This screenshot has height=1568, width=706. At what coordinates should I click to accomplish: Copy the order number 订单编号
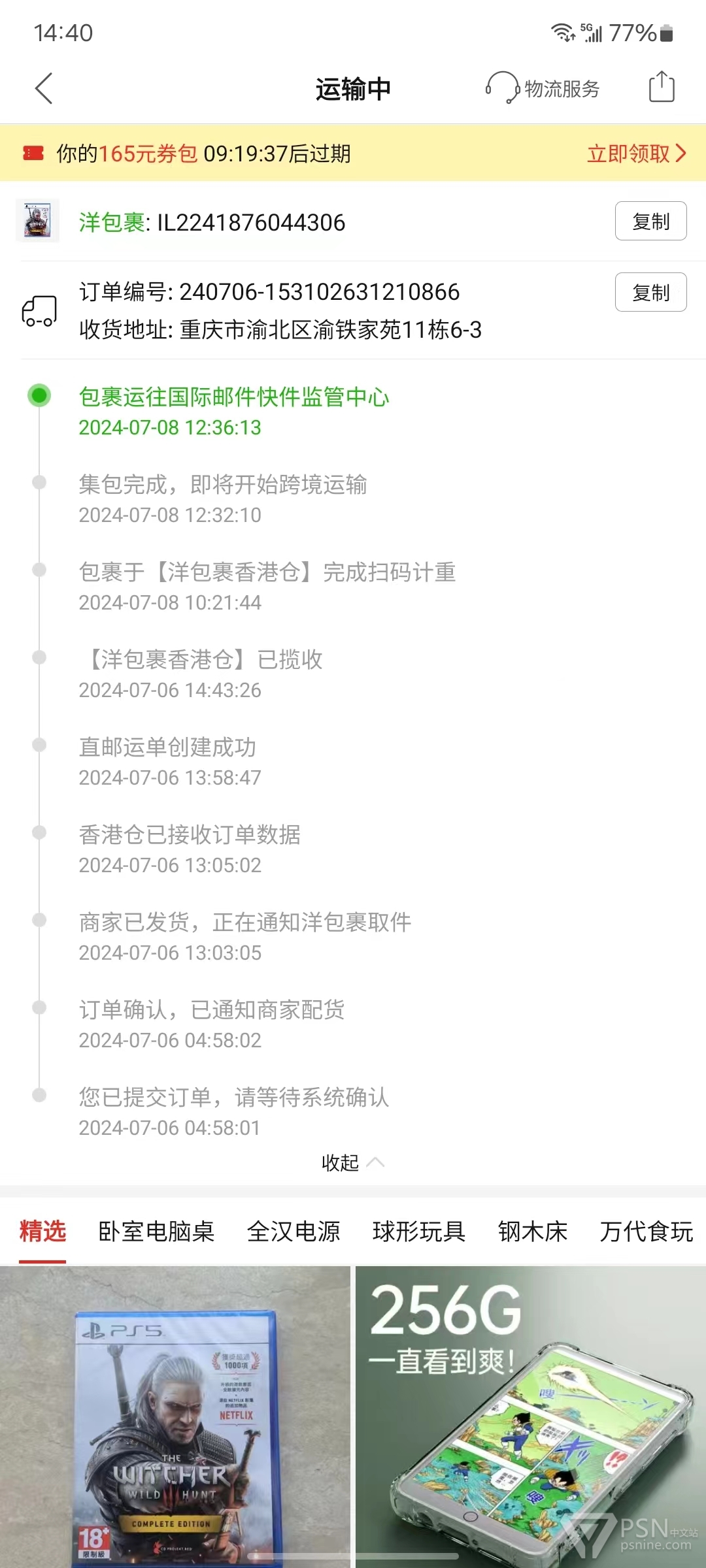(650, 292)
